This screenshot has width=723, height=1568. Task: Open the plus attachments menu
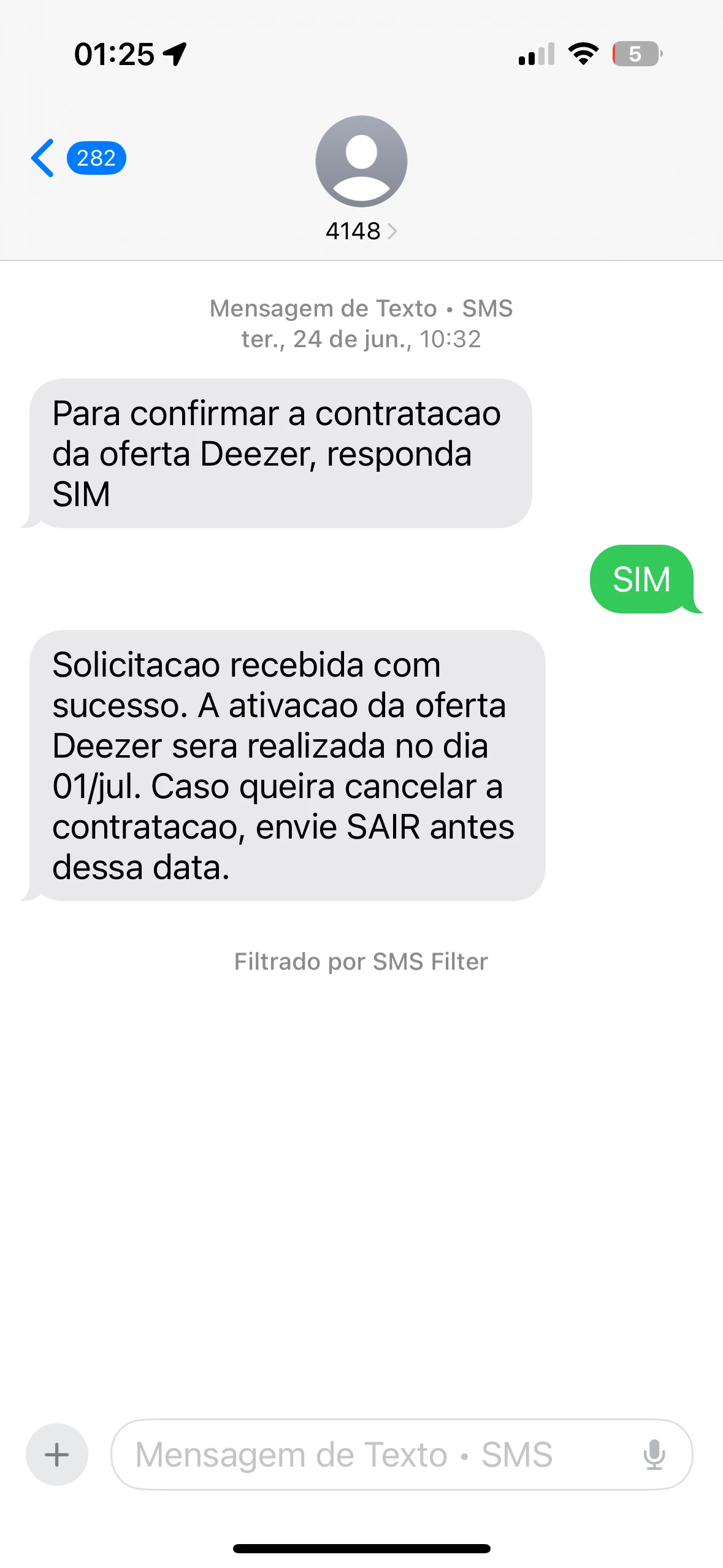pyautogui.click(x=57, y=1455)
